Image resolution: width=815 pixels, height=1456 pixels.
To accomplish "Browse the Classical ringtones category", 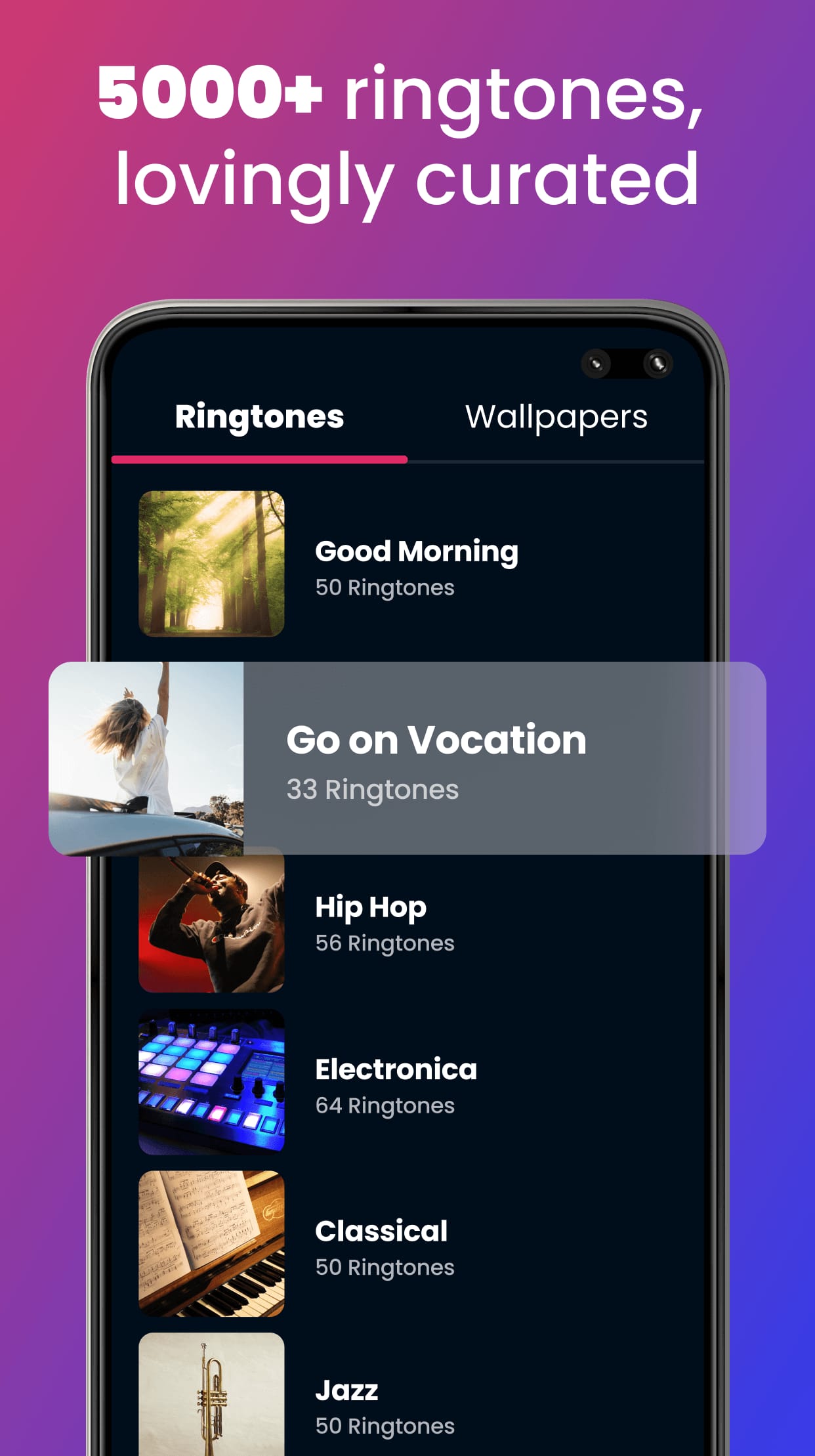I will (x=380, y=1231).
